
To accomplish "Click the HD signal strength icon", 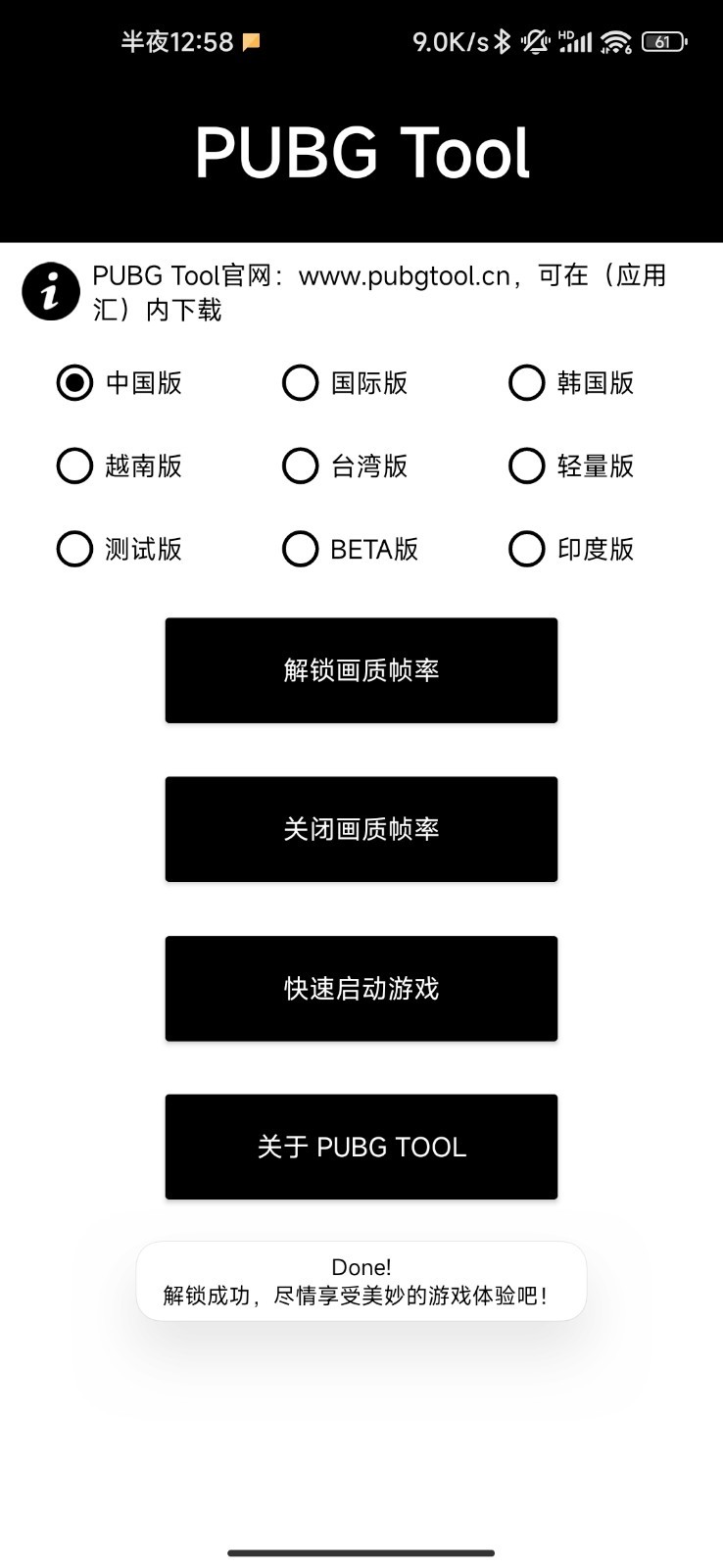I will tap(578, 41).
